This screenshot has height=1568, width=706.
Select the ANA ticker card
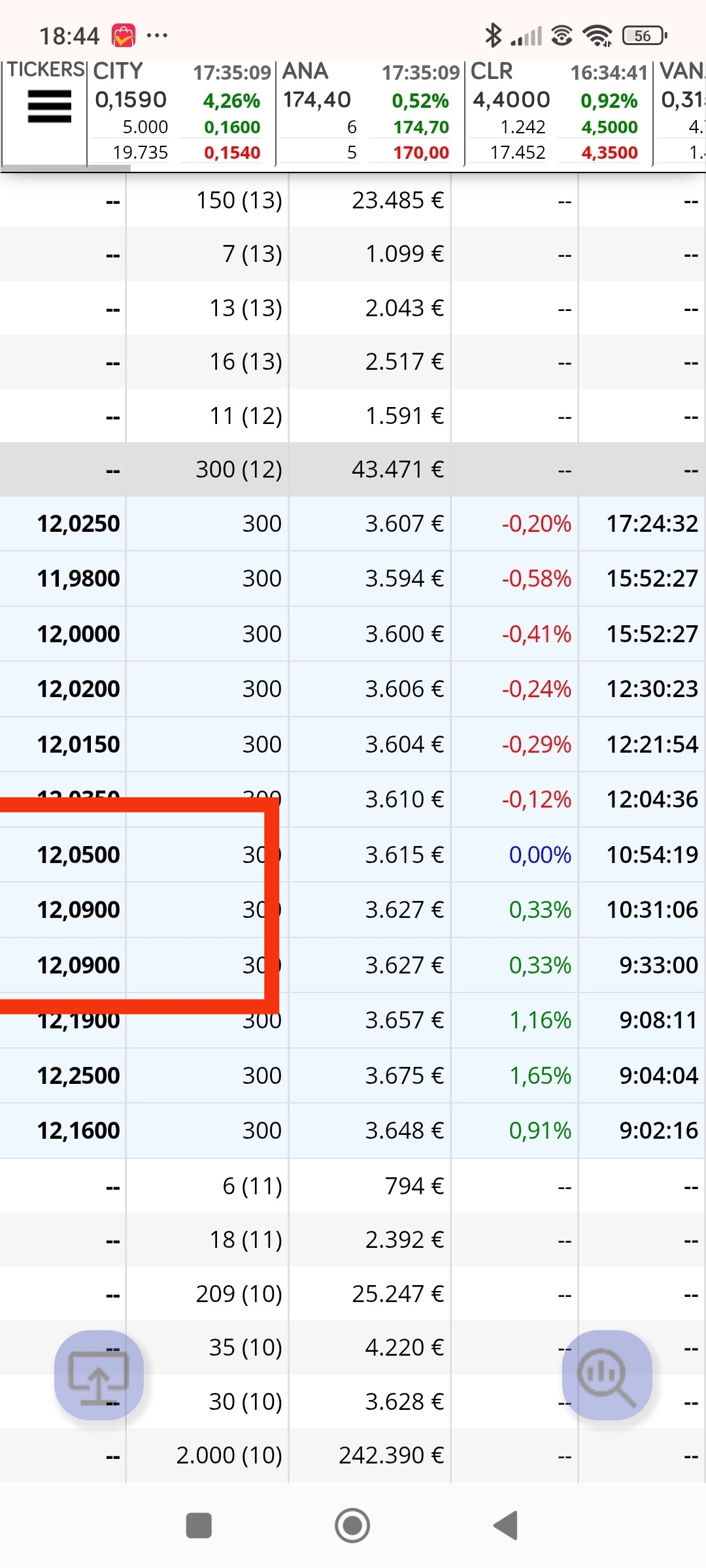tap(370, 112)
